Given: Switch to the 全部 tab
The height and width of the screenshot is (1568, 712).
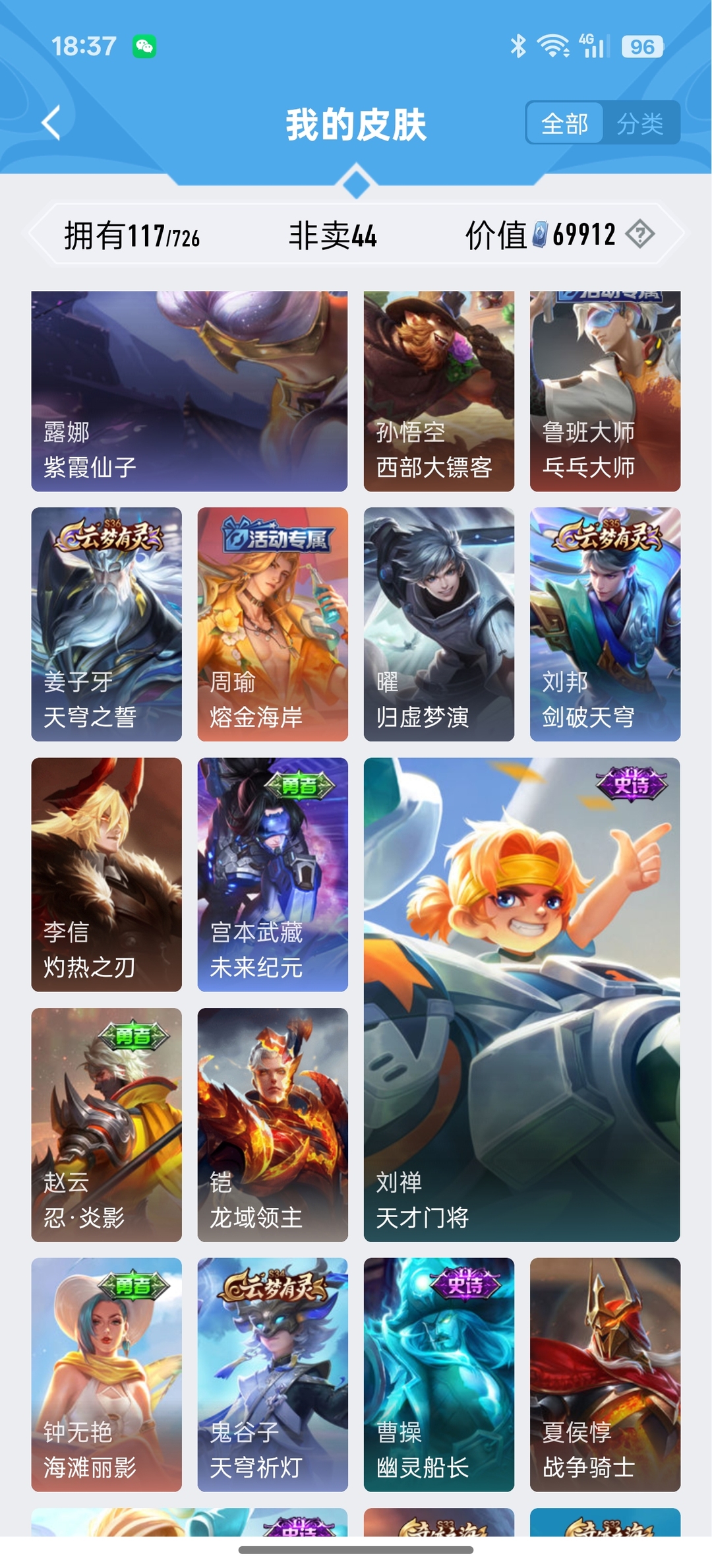Looking at the screenshot, I should (x=564, y=123).
